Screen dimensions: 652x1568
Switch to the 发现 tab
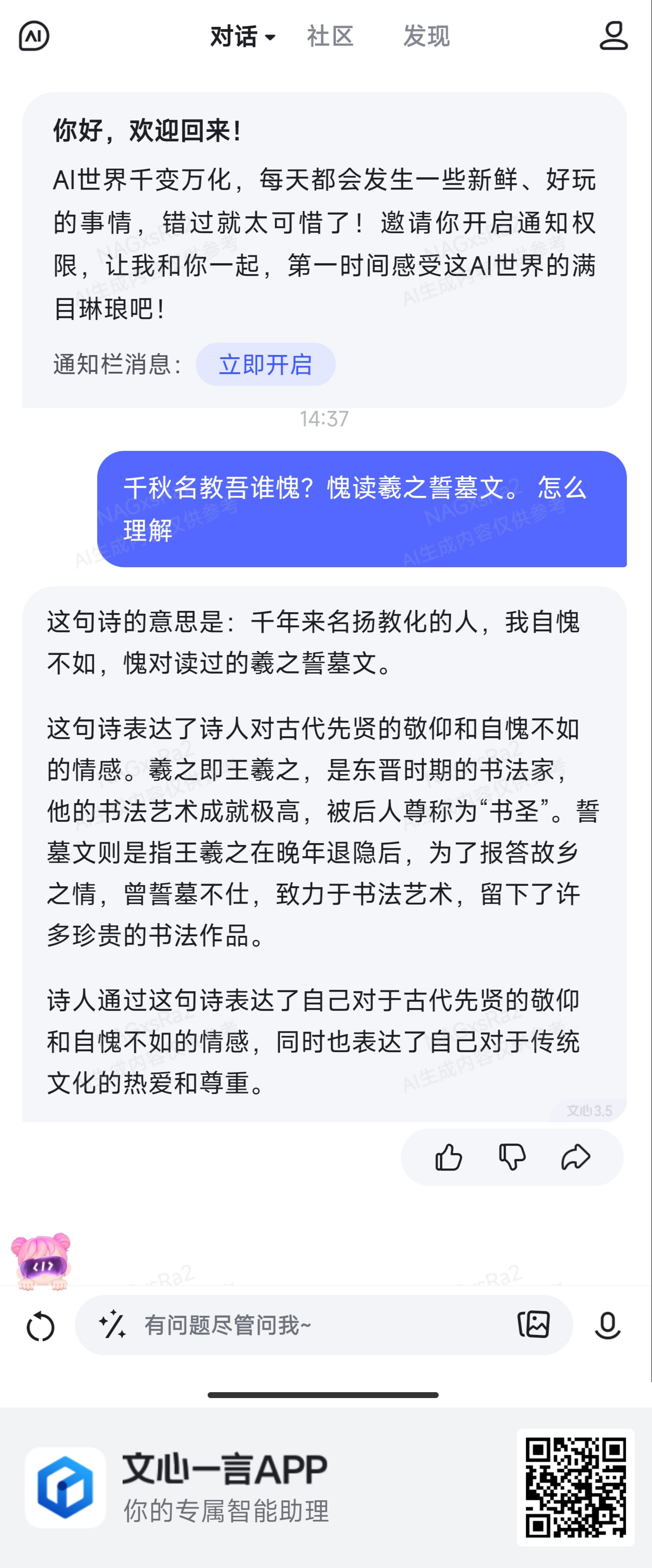click(x=426, y=36)
